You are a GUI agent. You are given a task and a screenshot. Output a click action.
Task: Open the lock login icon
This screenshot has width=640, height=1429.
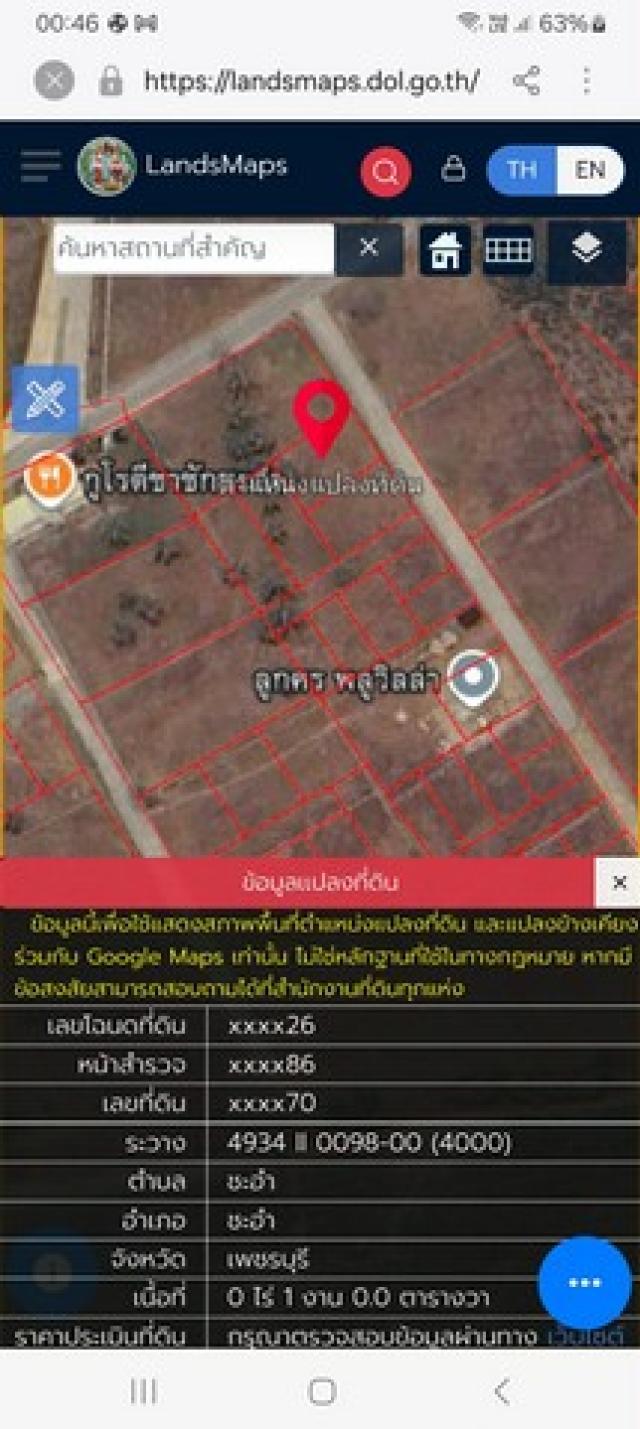[x=453, y=169]
